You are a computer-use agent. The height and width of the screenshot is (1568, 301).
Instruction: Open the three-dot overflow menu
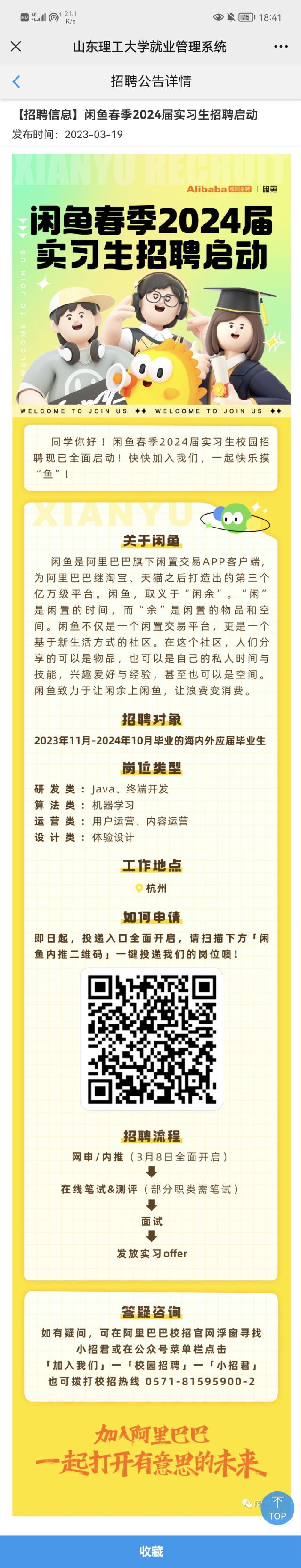point(280,46)
